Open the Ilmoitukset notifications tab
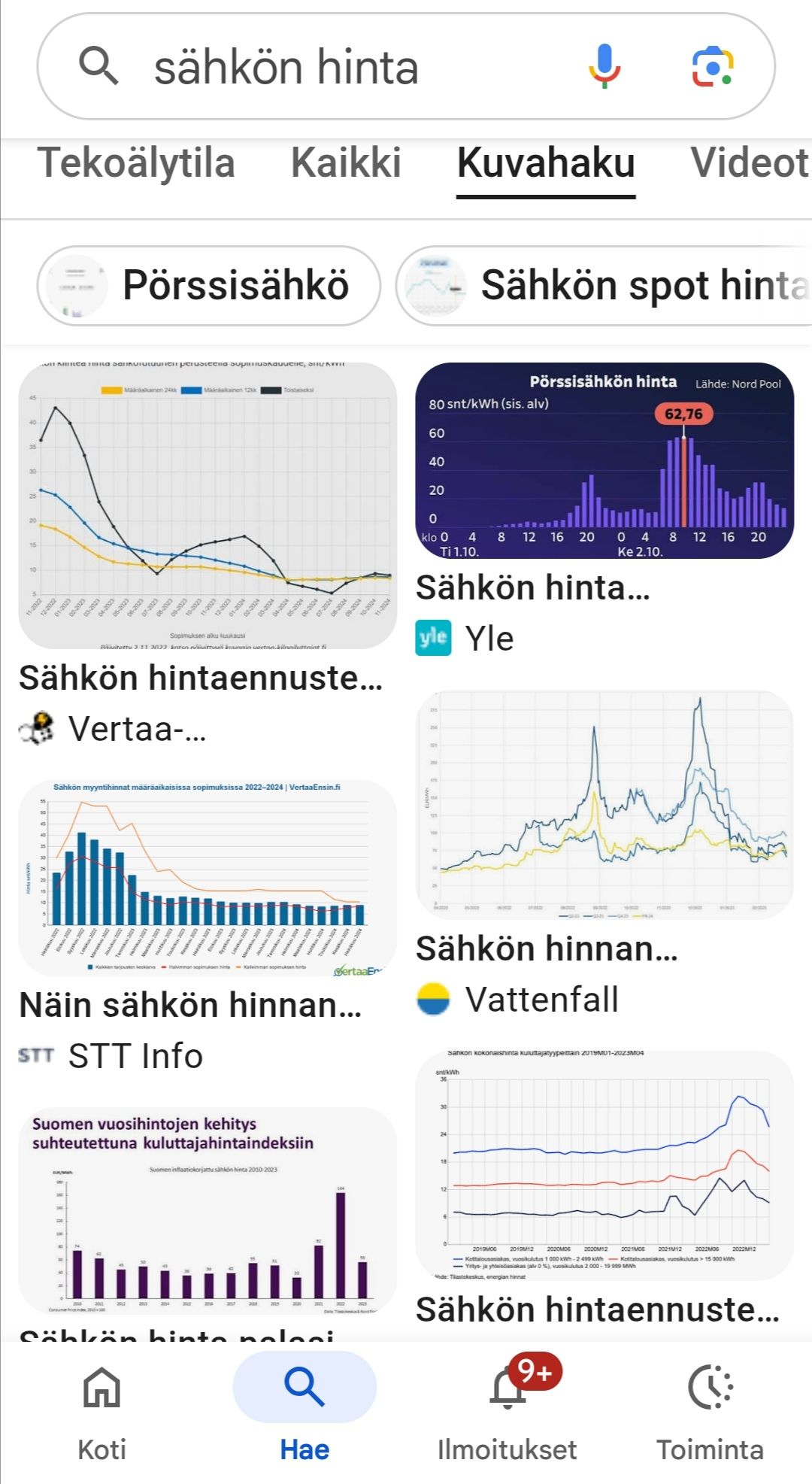This screenshot has width=812, height=1484. [x=507, y=1410]
